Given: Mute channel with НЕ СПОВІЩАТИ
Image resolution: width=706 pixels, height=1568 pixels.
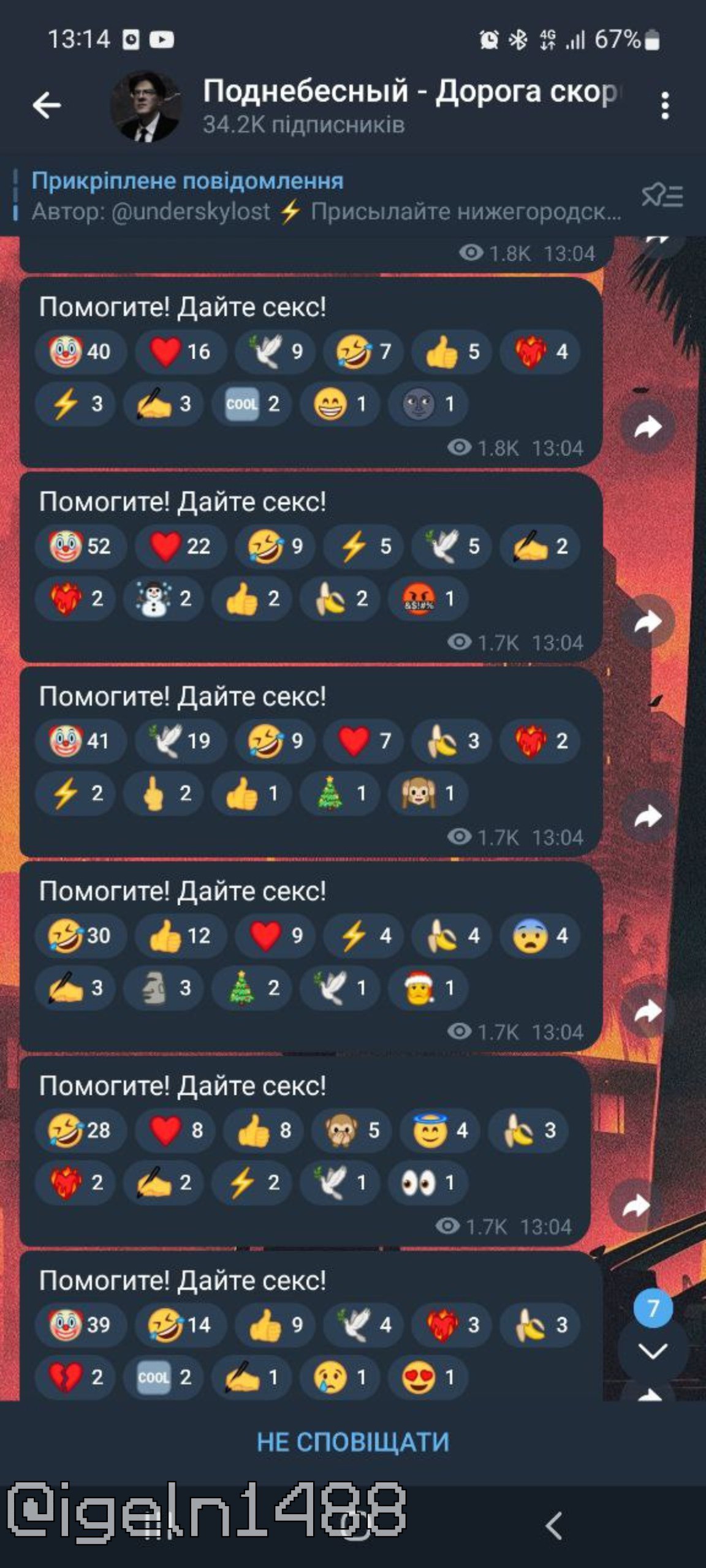Looking at the screenshot, I should pos(353,1442).
